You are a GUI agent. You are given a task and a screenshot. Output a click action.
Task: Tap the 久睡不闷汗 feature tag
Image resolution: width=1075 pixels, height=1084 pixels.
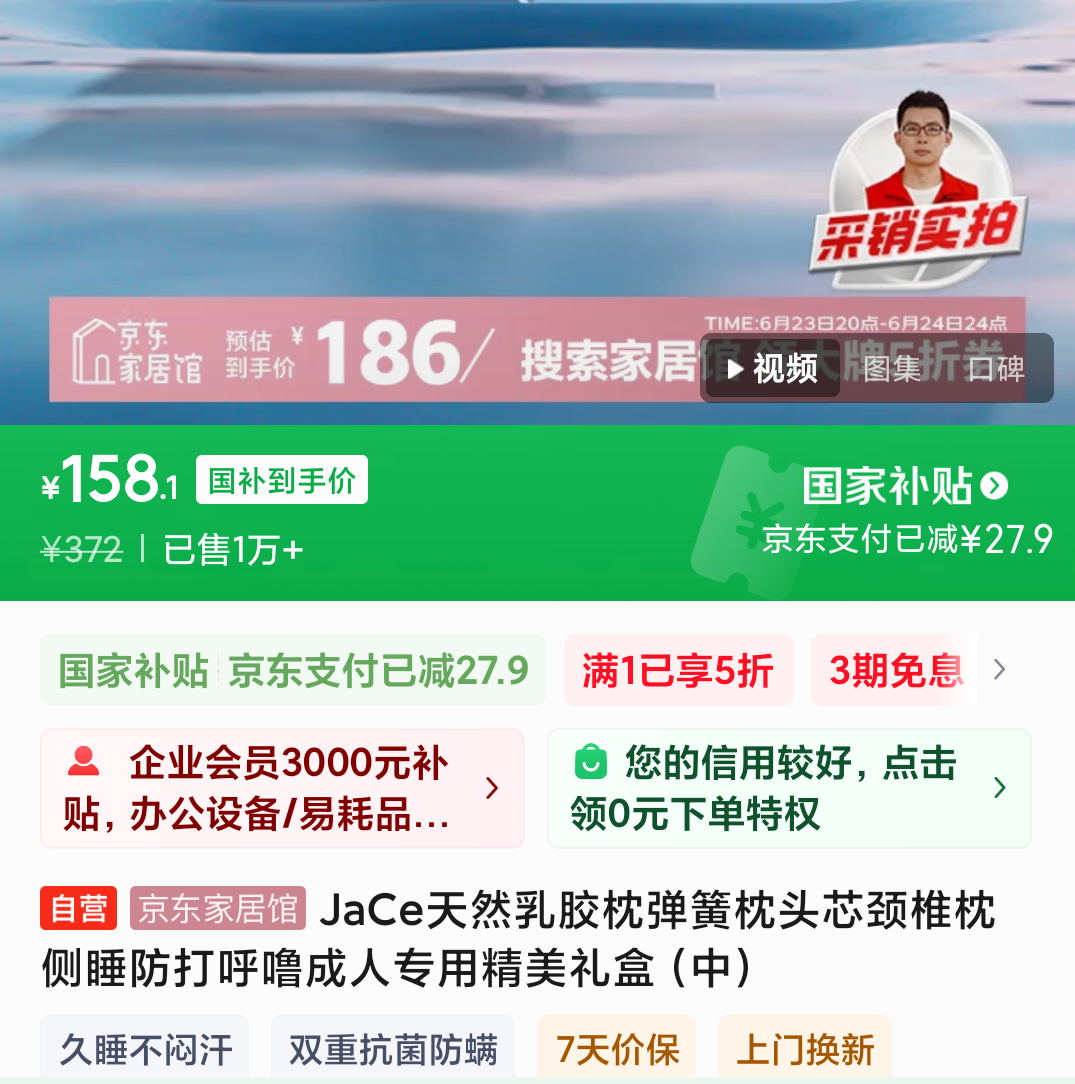145,1050
